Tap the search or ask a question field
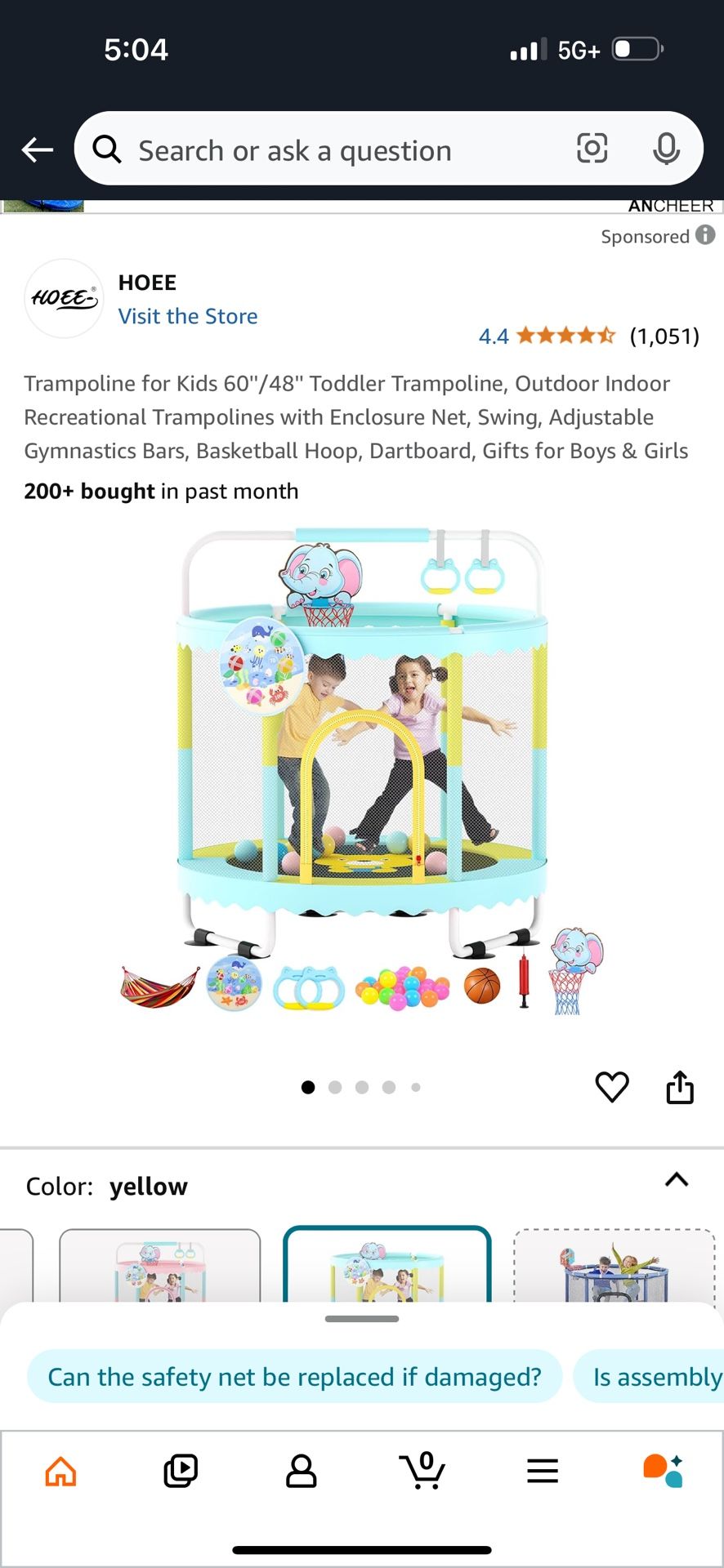Image resolution: width=724 pixels, height=1568 pixels. (x=327, y=150)
